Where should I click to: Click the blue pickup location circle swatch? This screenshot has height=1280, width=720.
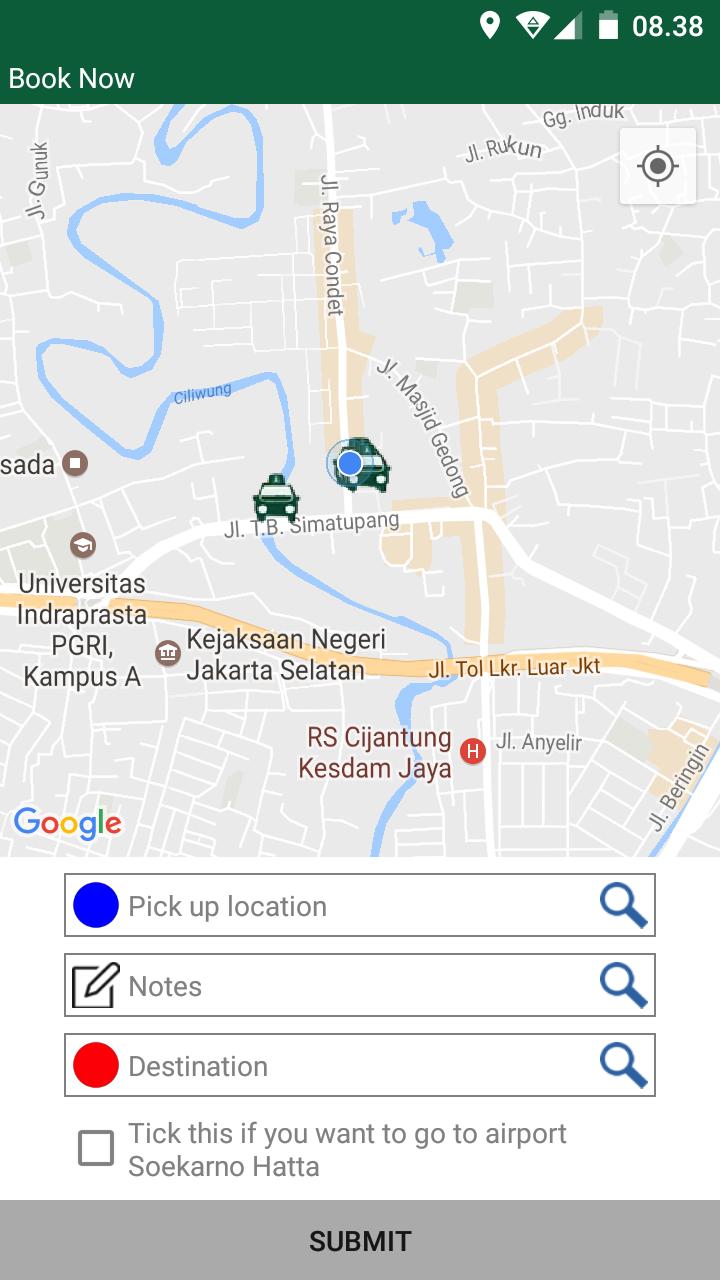tap(95, 905)
